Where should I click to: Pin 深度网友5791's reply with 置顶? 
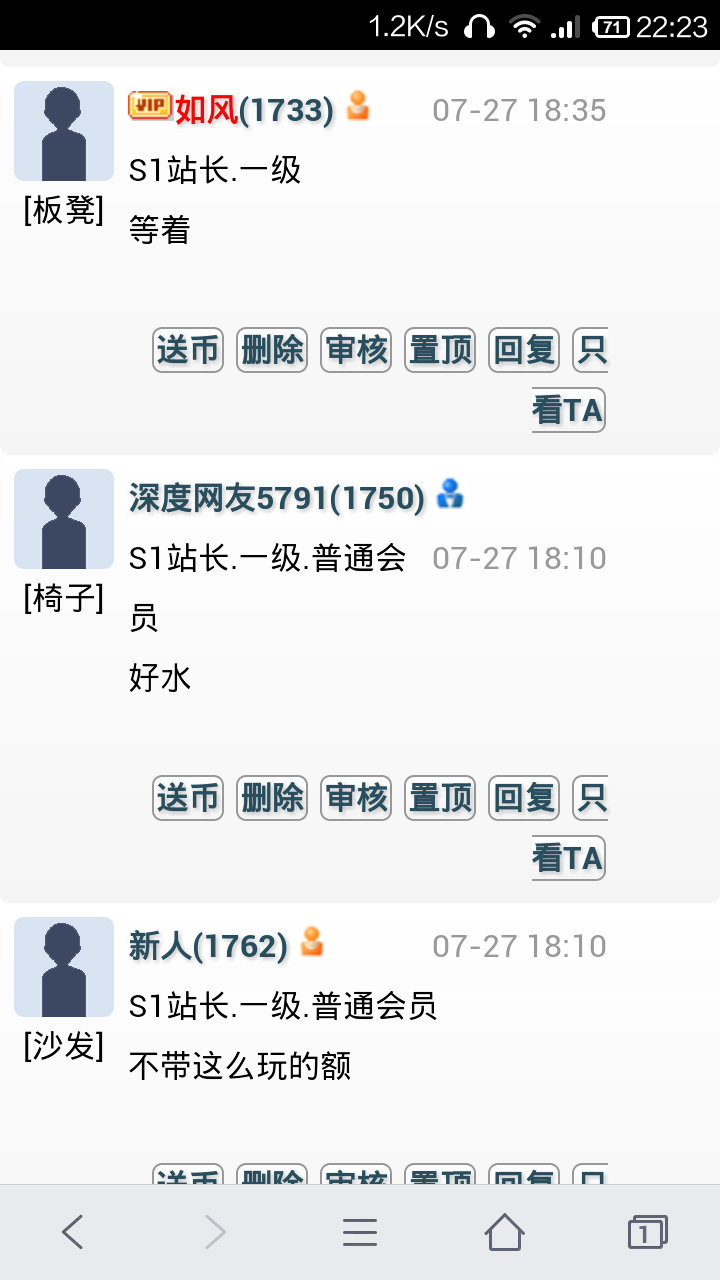pos(440,798)
